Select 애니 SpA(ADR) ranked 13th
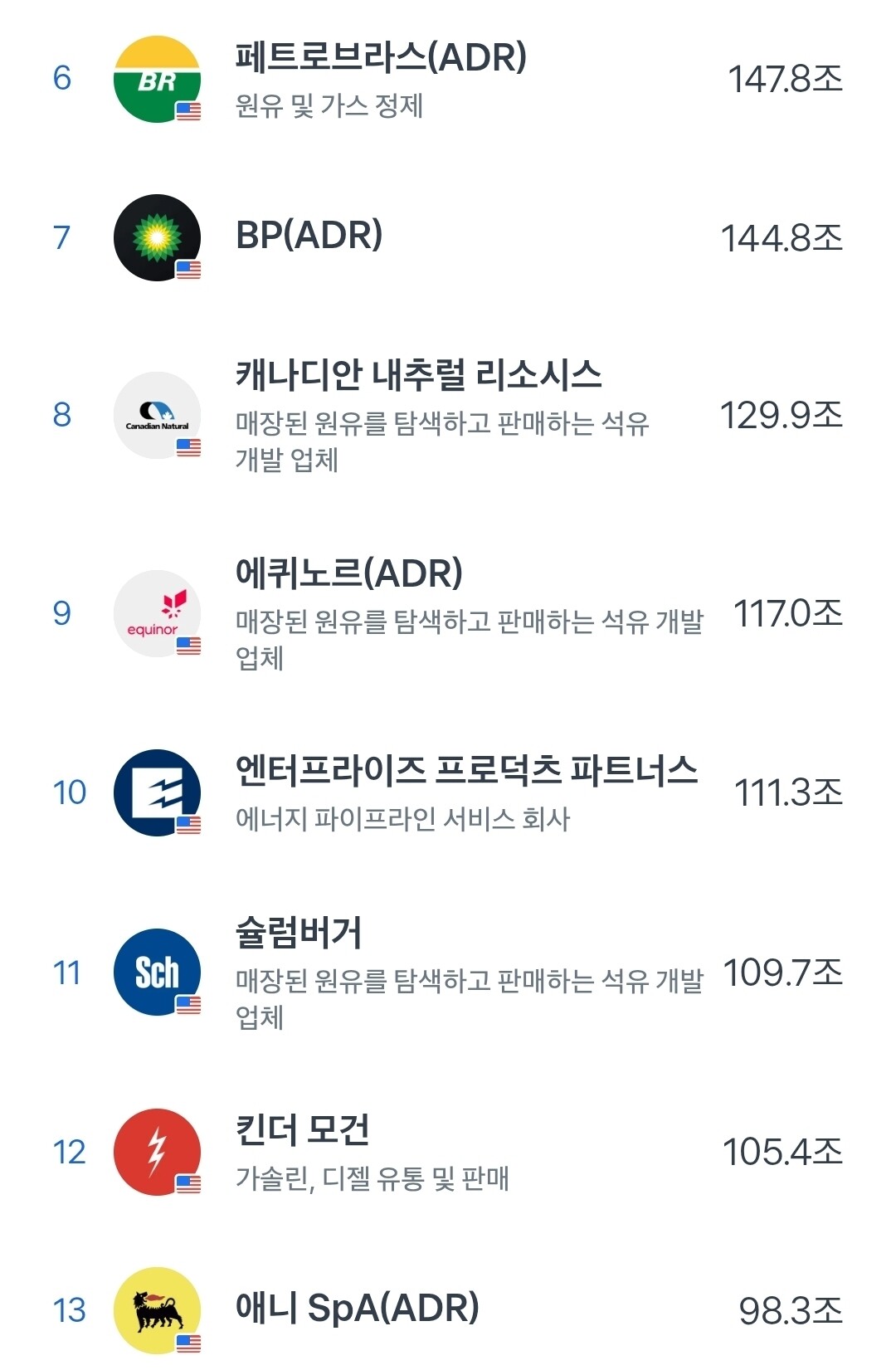896x1370 pixels. [x=448, y=1309]
